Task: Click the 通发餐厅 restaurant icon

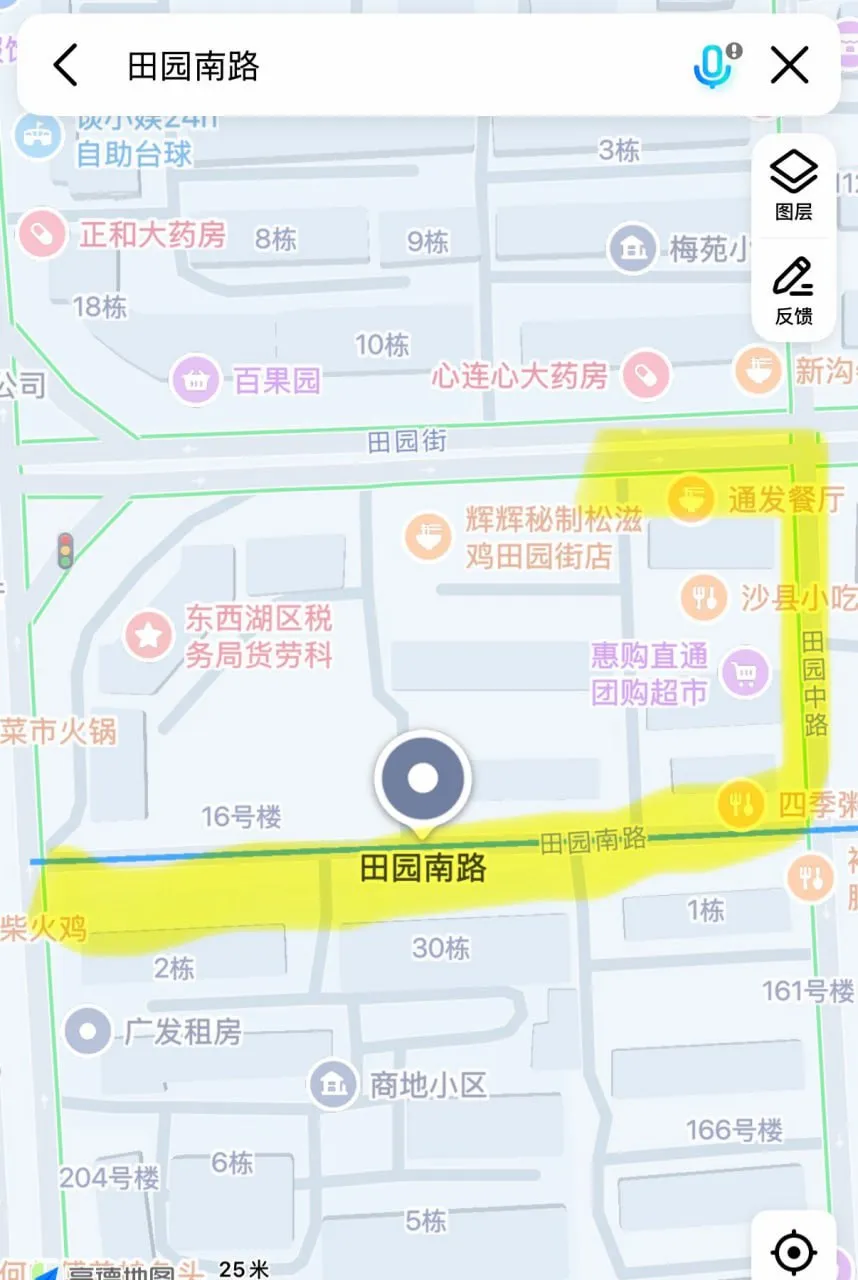Action: tap(690, 500)
